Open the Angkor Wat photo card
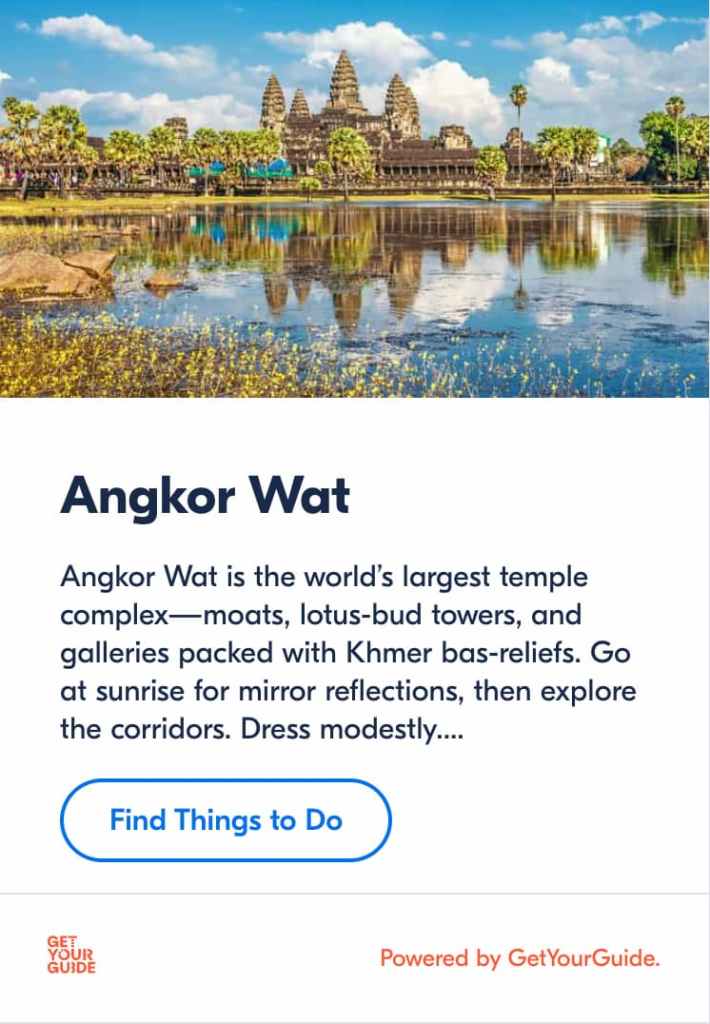710x1024 pixels. click(355, 199)
